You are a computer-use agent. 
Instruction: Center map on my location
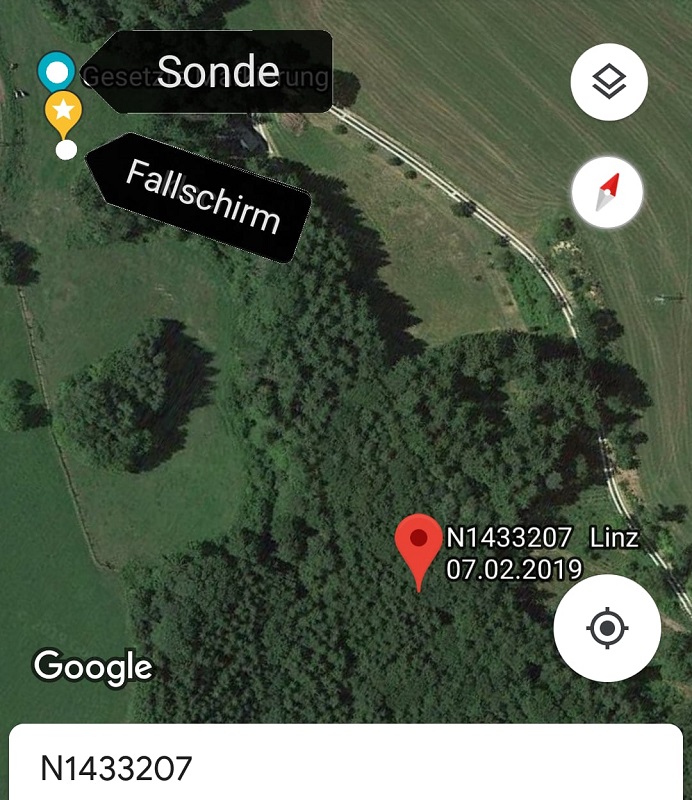[x=607, y=629]
